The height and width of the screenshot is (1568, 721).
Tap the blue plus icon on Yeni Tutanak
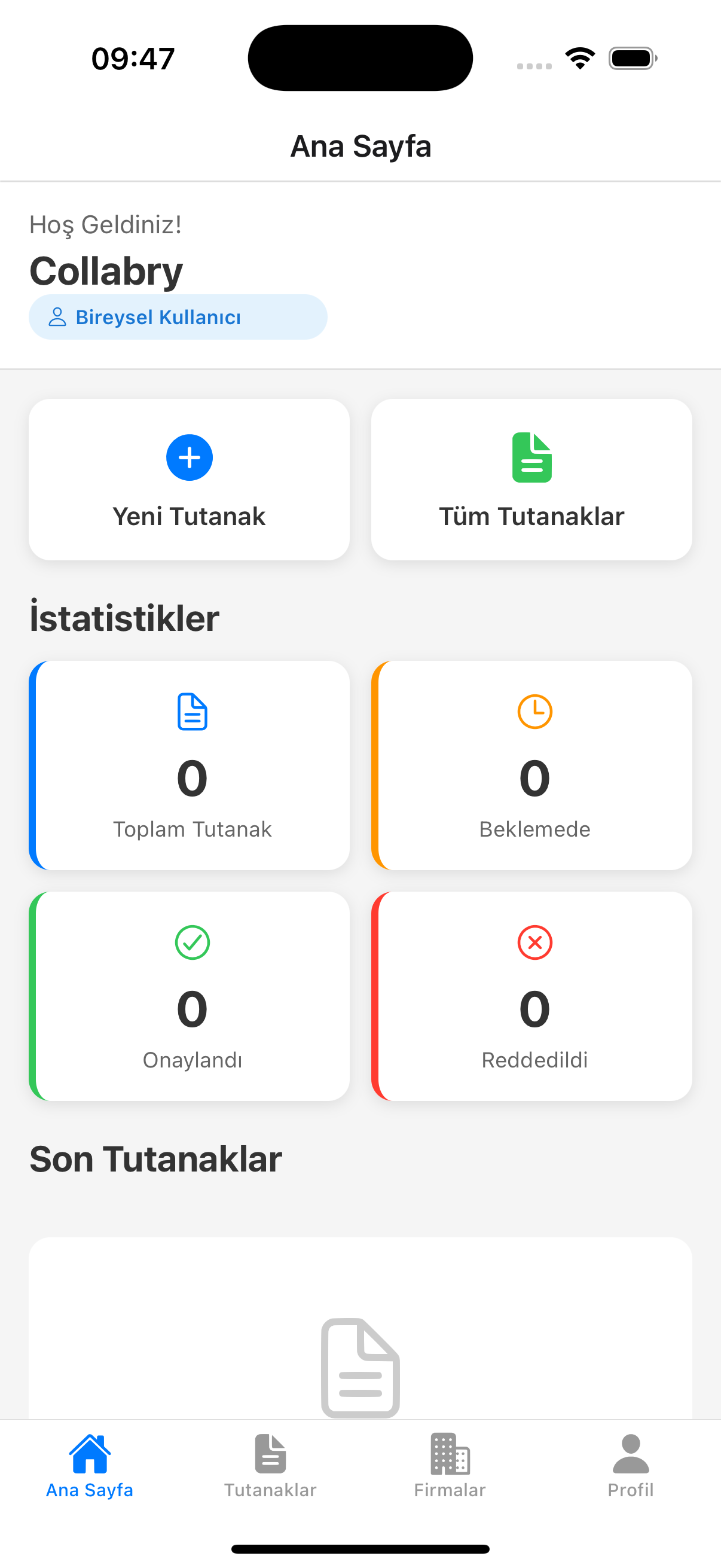point(190,457)
